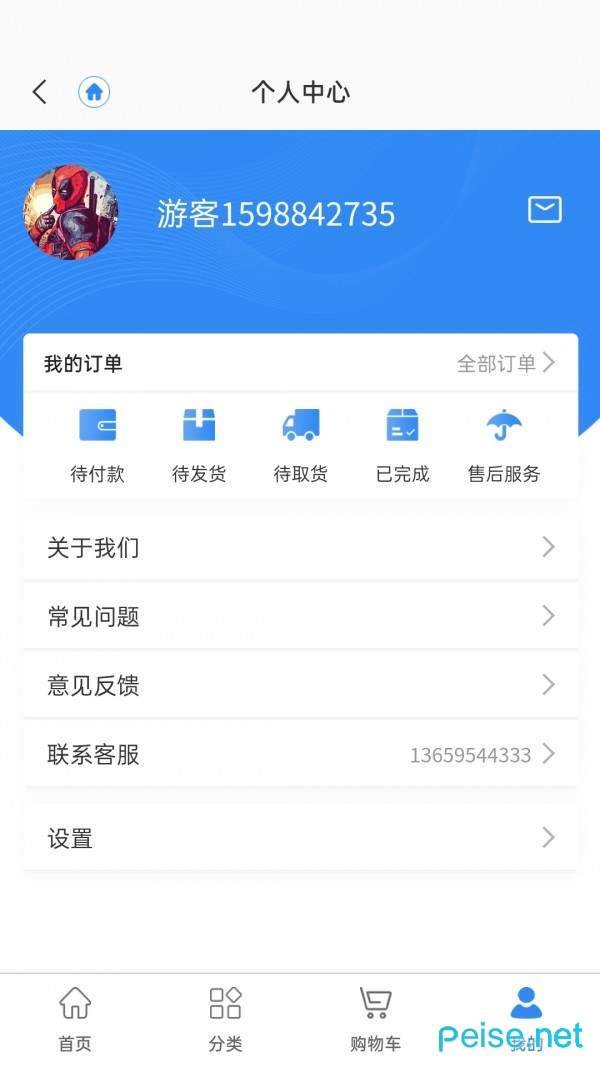Go back using the top-left arrow
The width and height of the screenshot is (600, 1067).
[40, 93]
